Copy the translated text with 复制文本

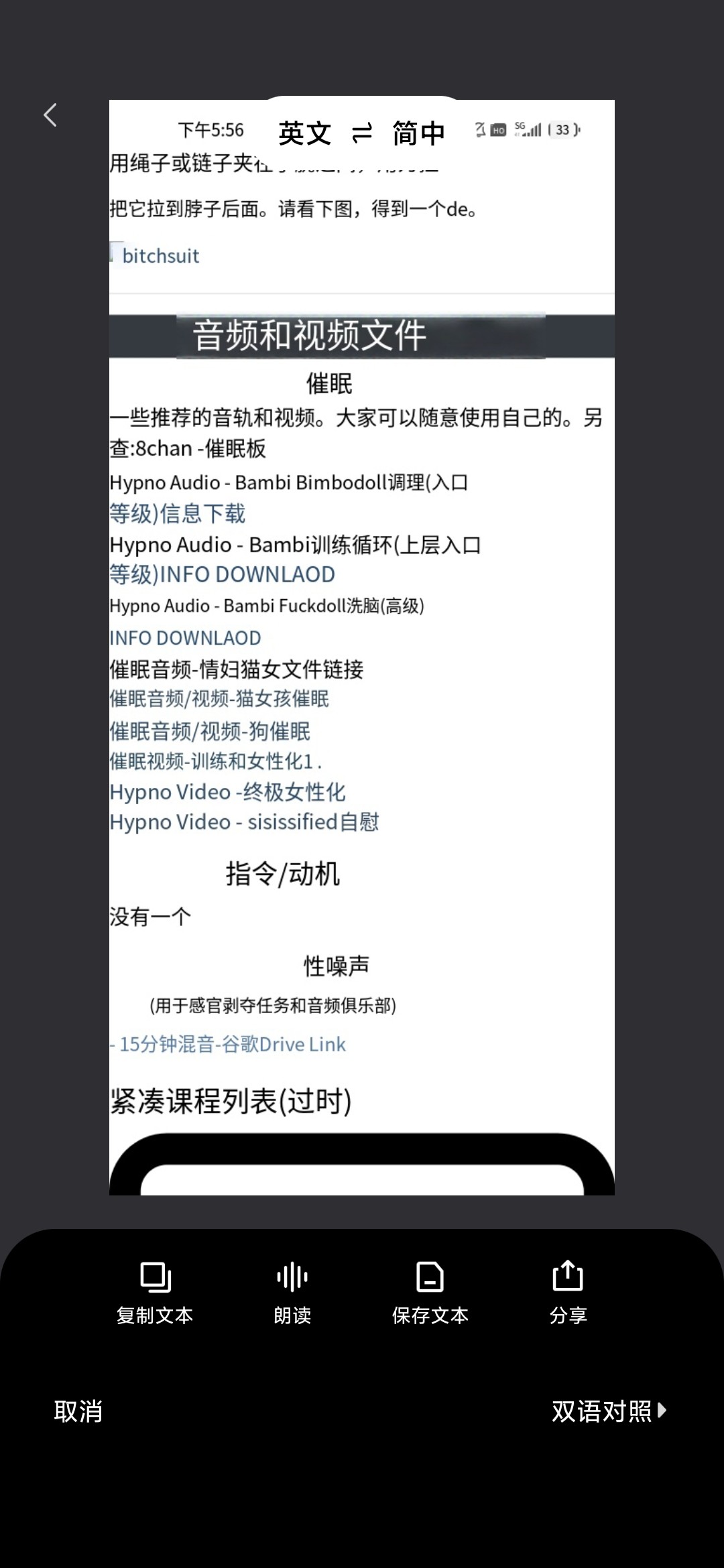tap(155, 1293)
